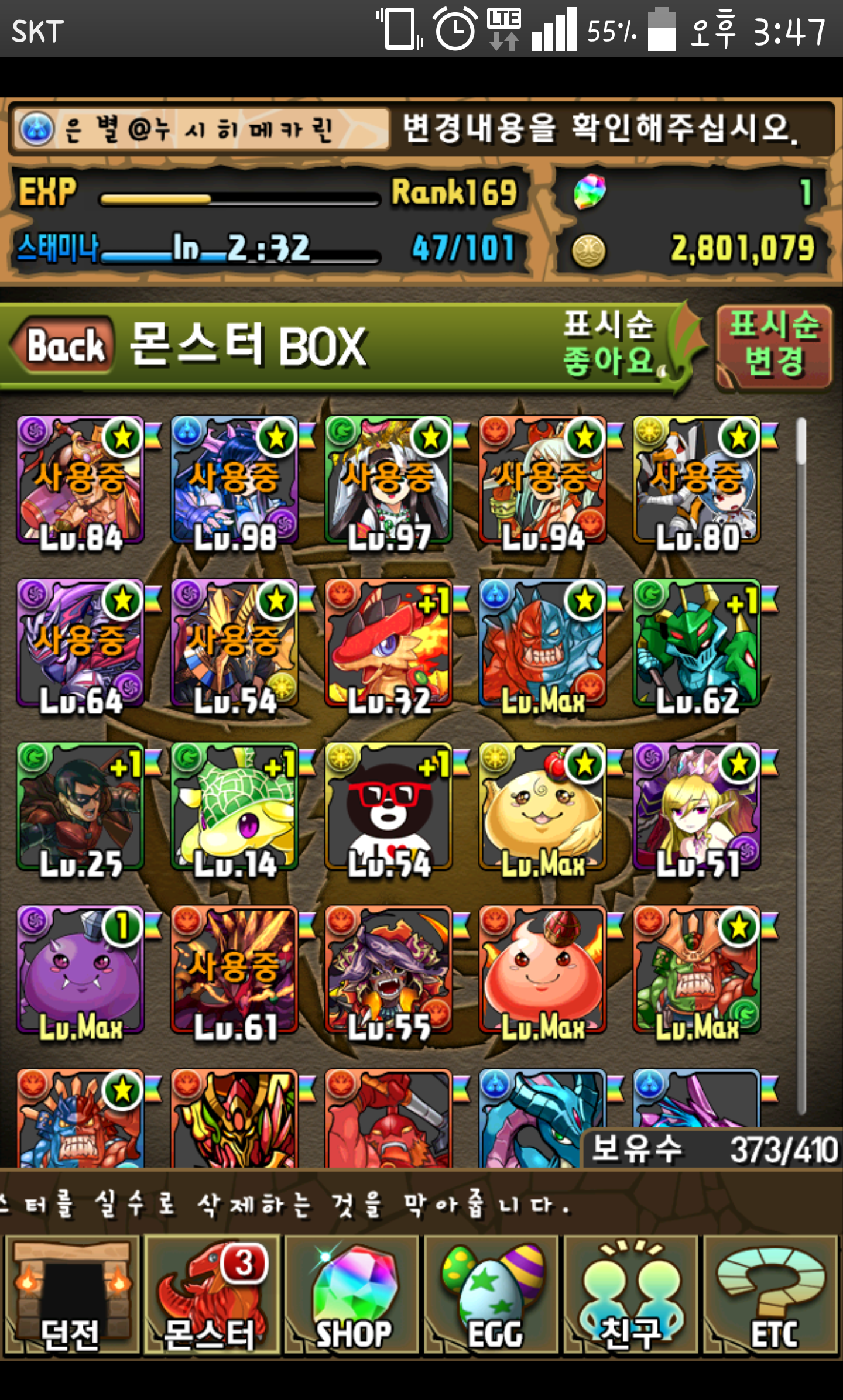Go to the EGG tab
Image resolution: width=843 pixels, height=1400 pixels.
click(492, 1296)
